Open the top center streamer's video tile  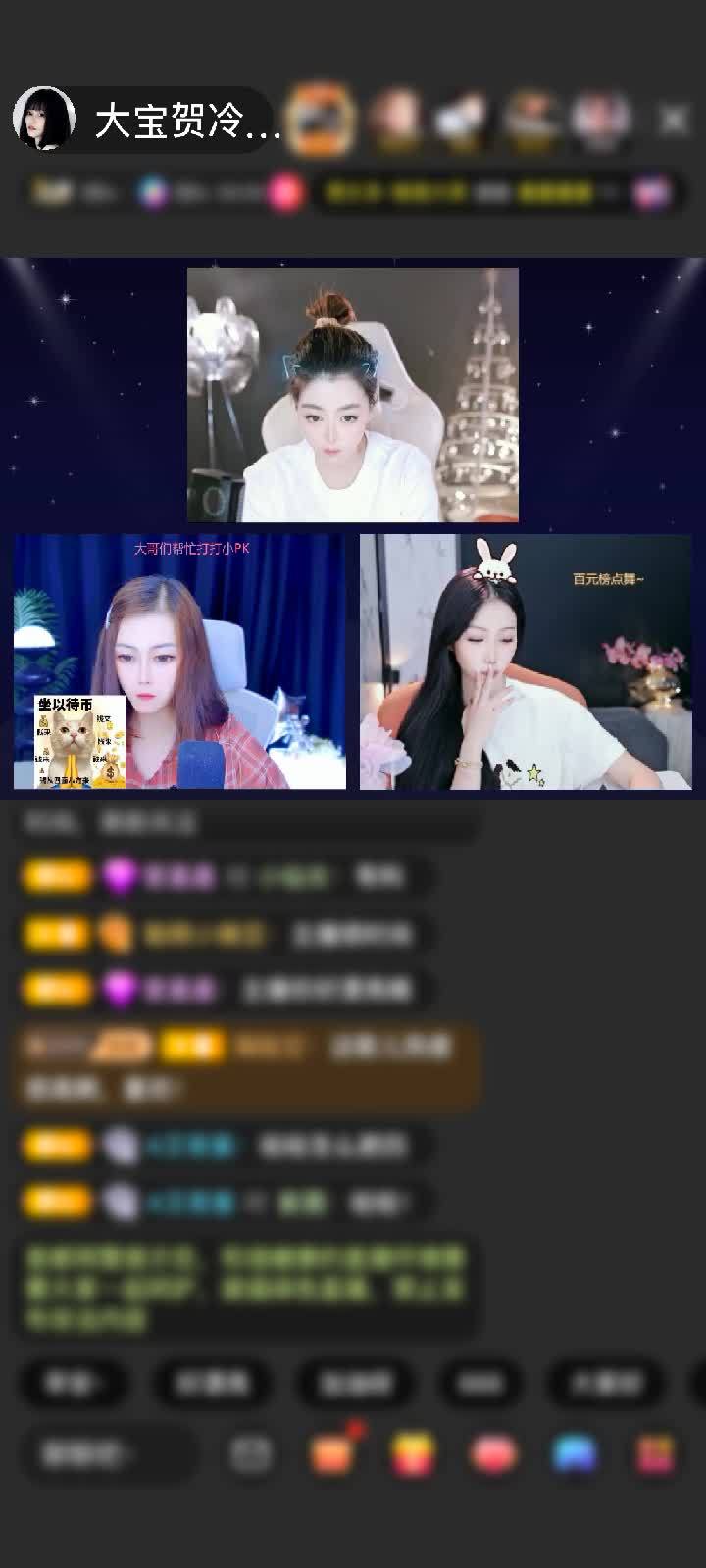353,395
